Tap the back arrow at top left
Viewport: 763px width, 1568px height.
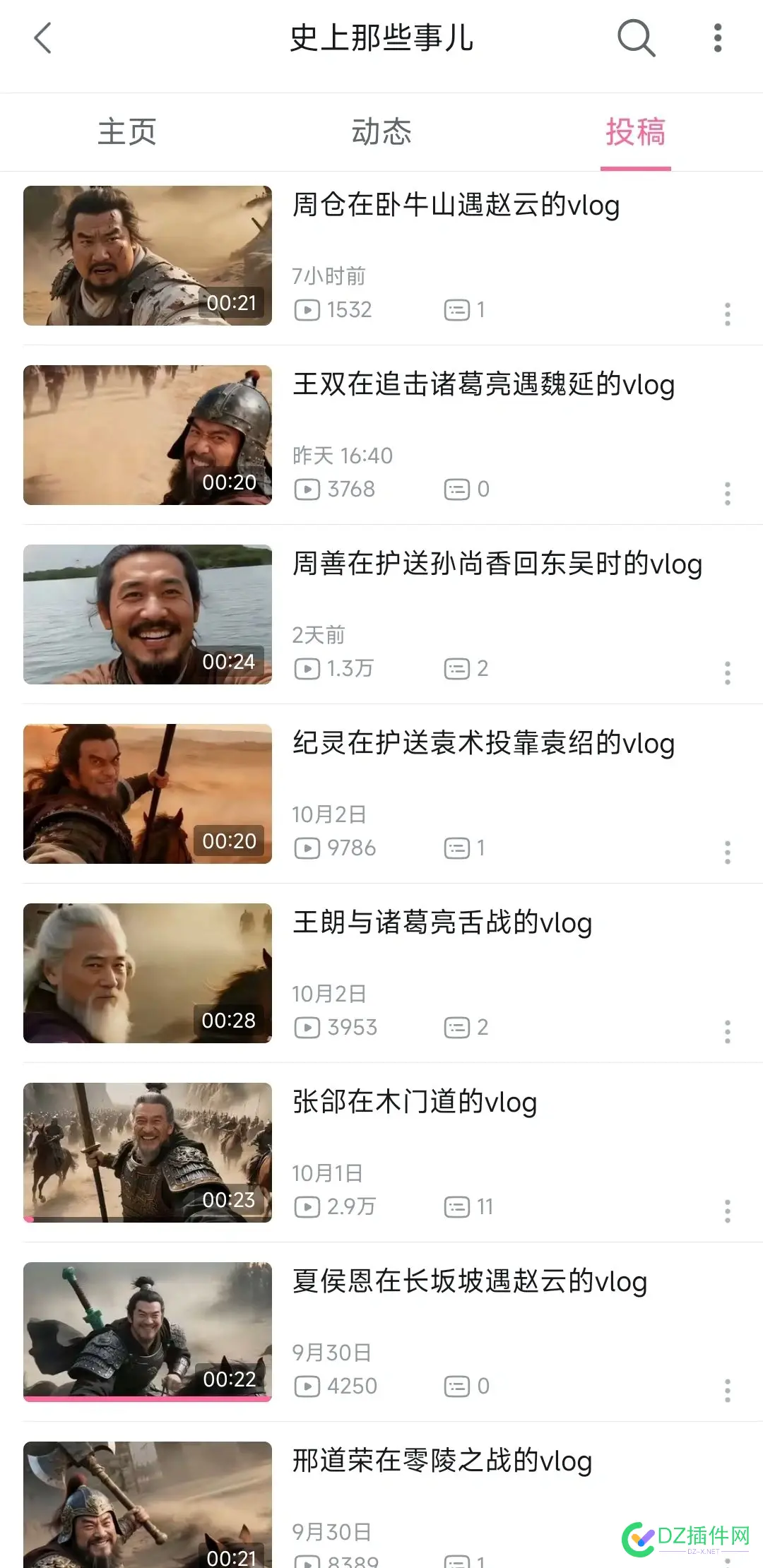(44, 39)
